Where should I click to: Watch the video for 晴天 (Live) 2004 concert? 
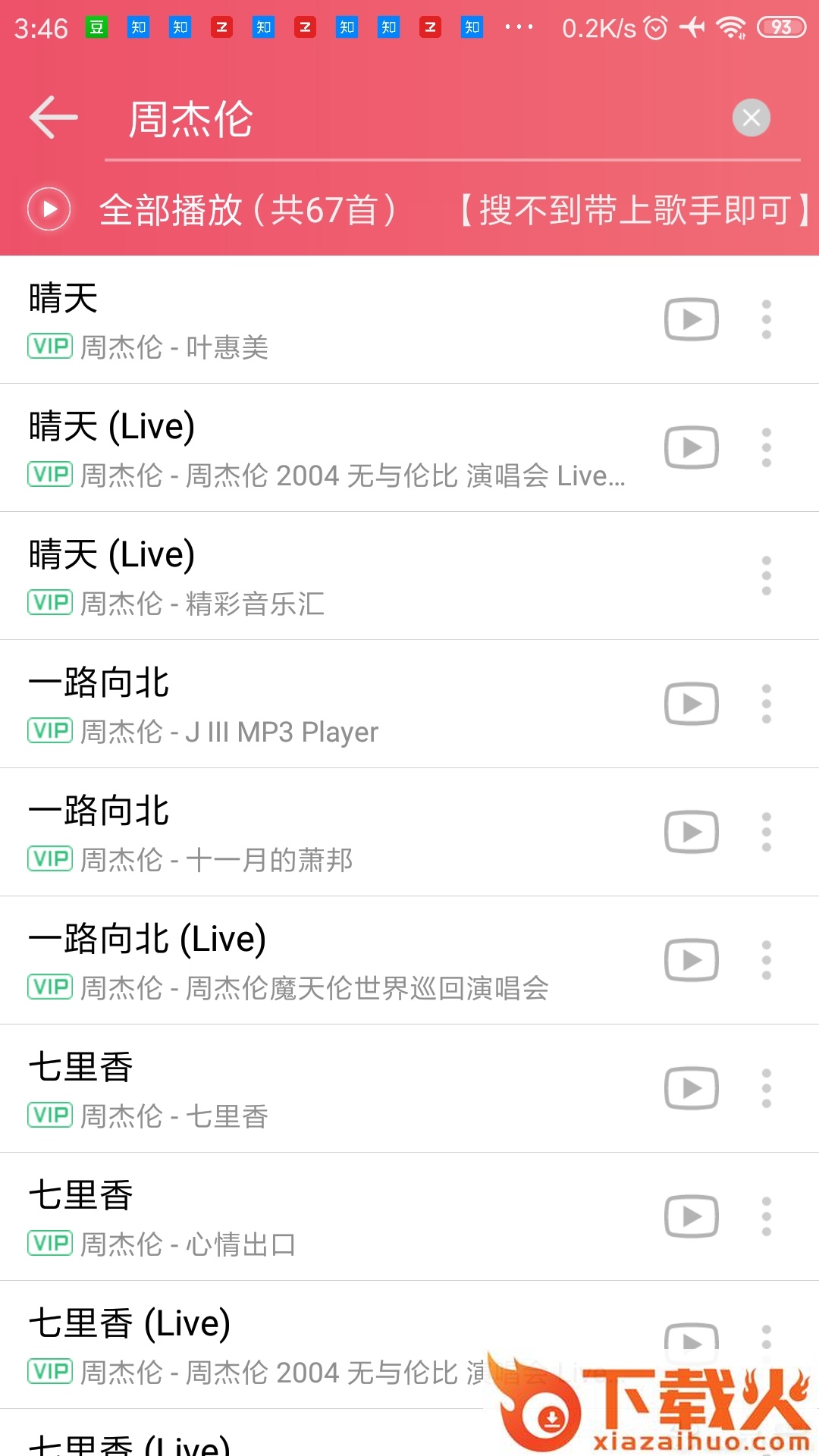[691, 447]
